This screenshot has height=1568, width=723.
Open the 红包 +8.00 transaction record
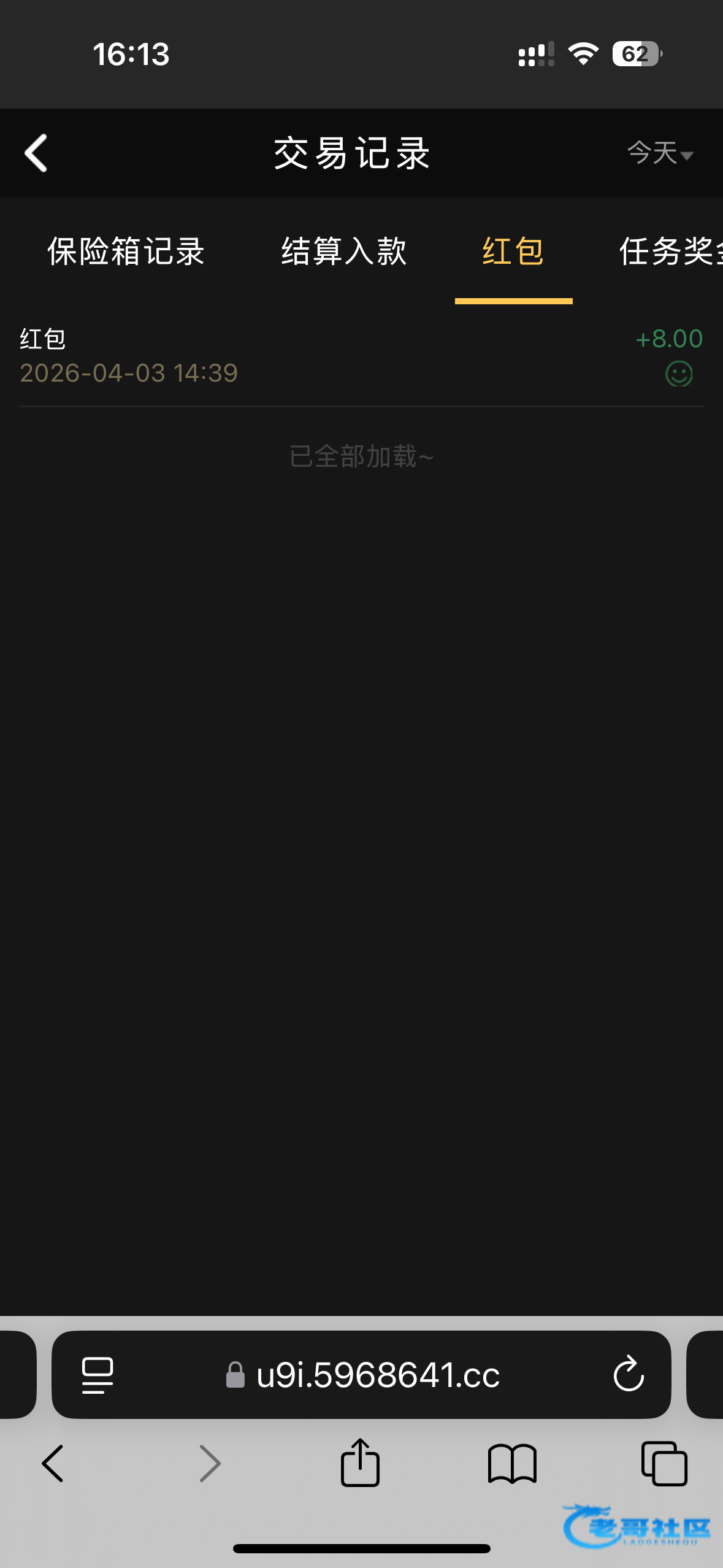click(361, 356)
